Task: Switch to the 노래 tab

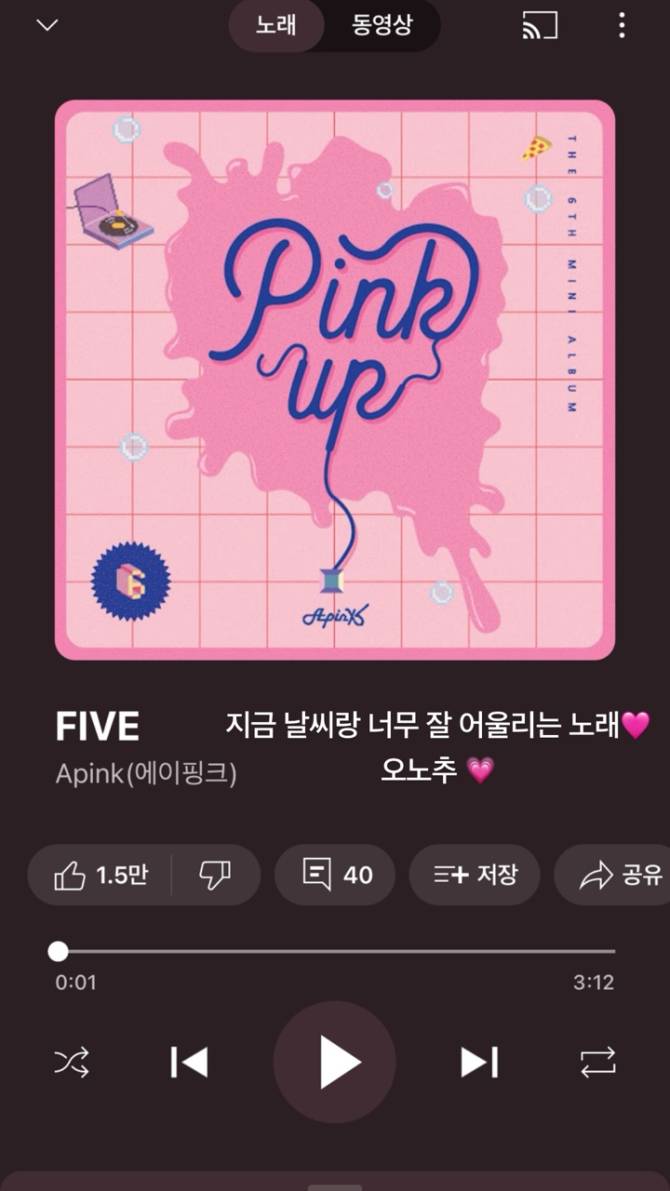Action: point(276,26)
